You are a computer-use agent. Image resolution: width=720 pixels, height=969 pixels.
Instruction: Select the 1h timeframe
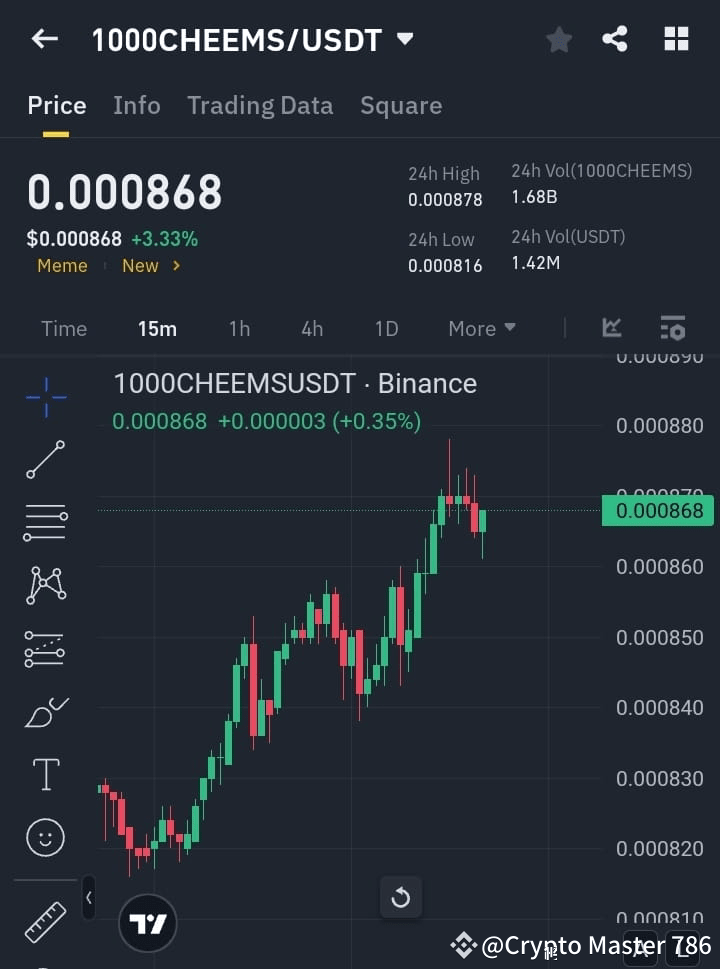point(239,328)
